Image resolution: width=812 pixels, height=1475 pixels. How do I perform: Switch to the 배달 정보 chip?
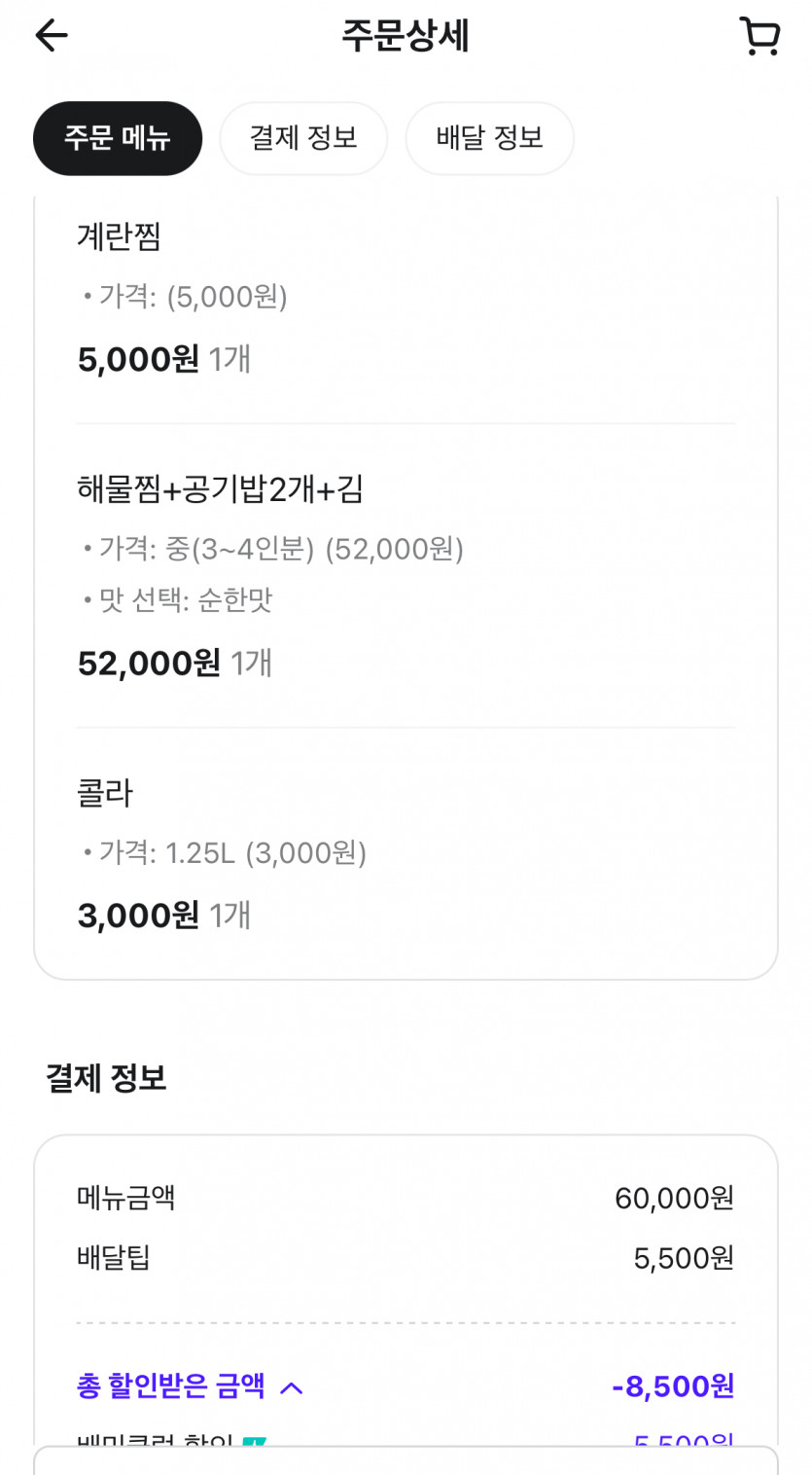pos(489,138)
